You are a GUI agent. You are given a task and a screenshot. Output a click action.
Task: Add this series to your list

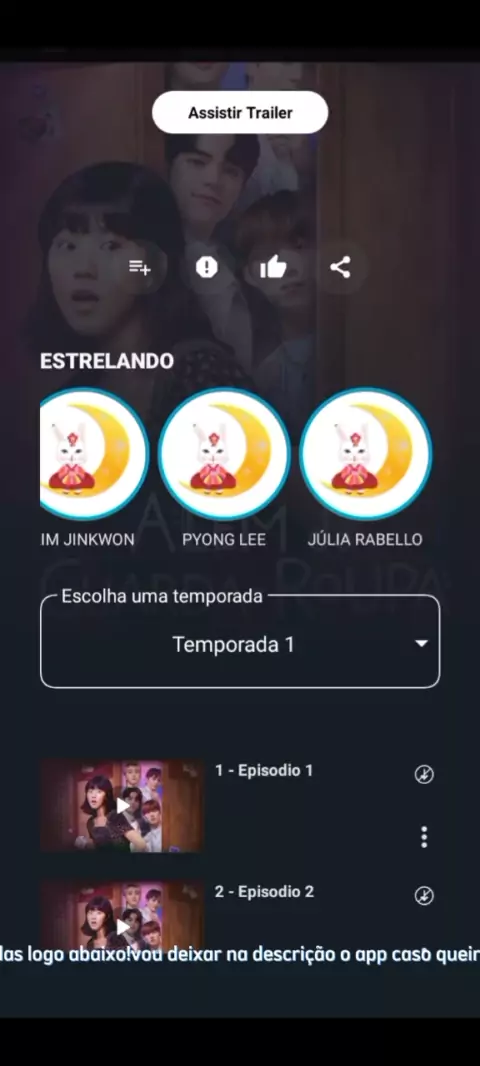coord(140,267)
